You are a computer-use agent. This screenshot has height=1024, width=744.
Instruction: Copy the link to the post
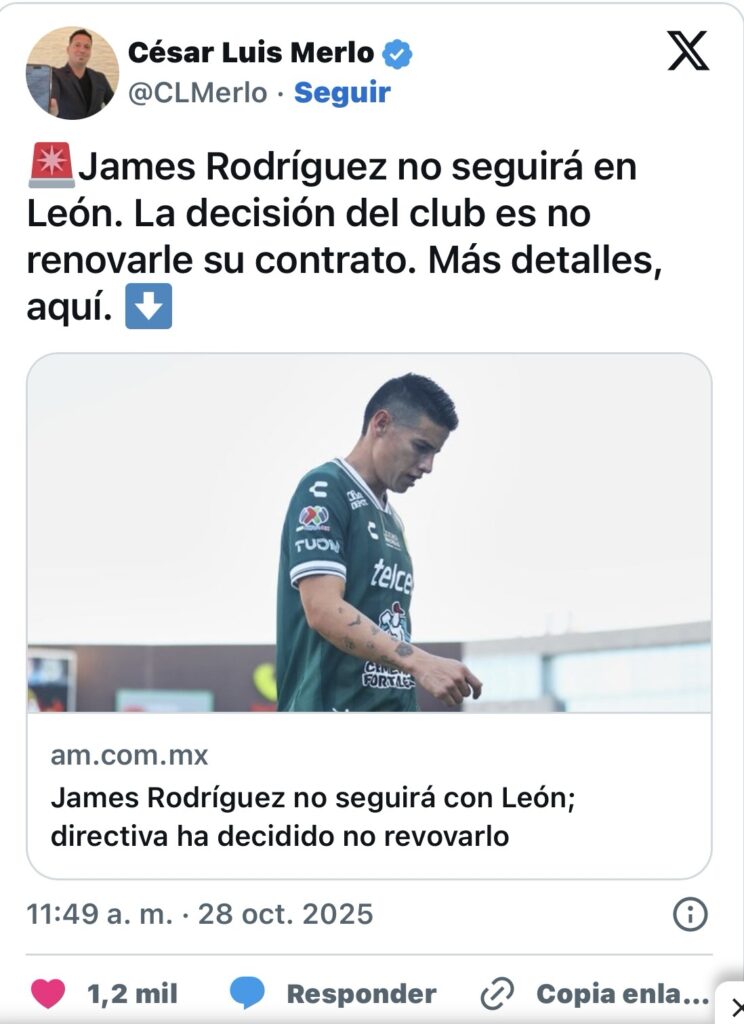(596, 994)
